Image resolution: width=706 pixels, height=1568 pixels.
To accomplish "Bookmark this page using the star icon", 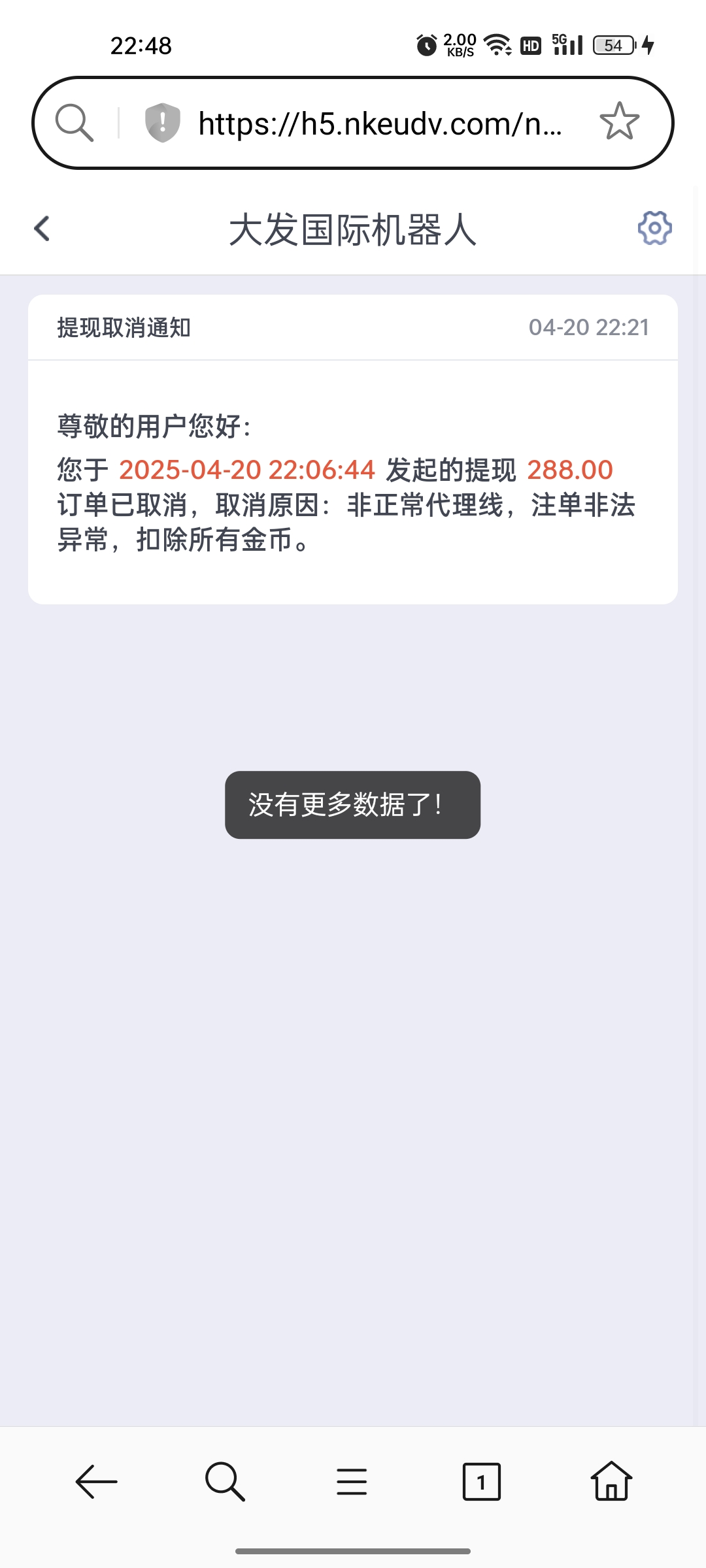I will pos(618,121).
